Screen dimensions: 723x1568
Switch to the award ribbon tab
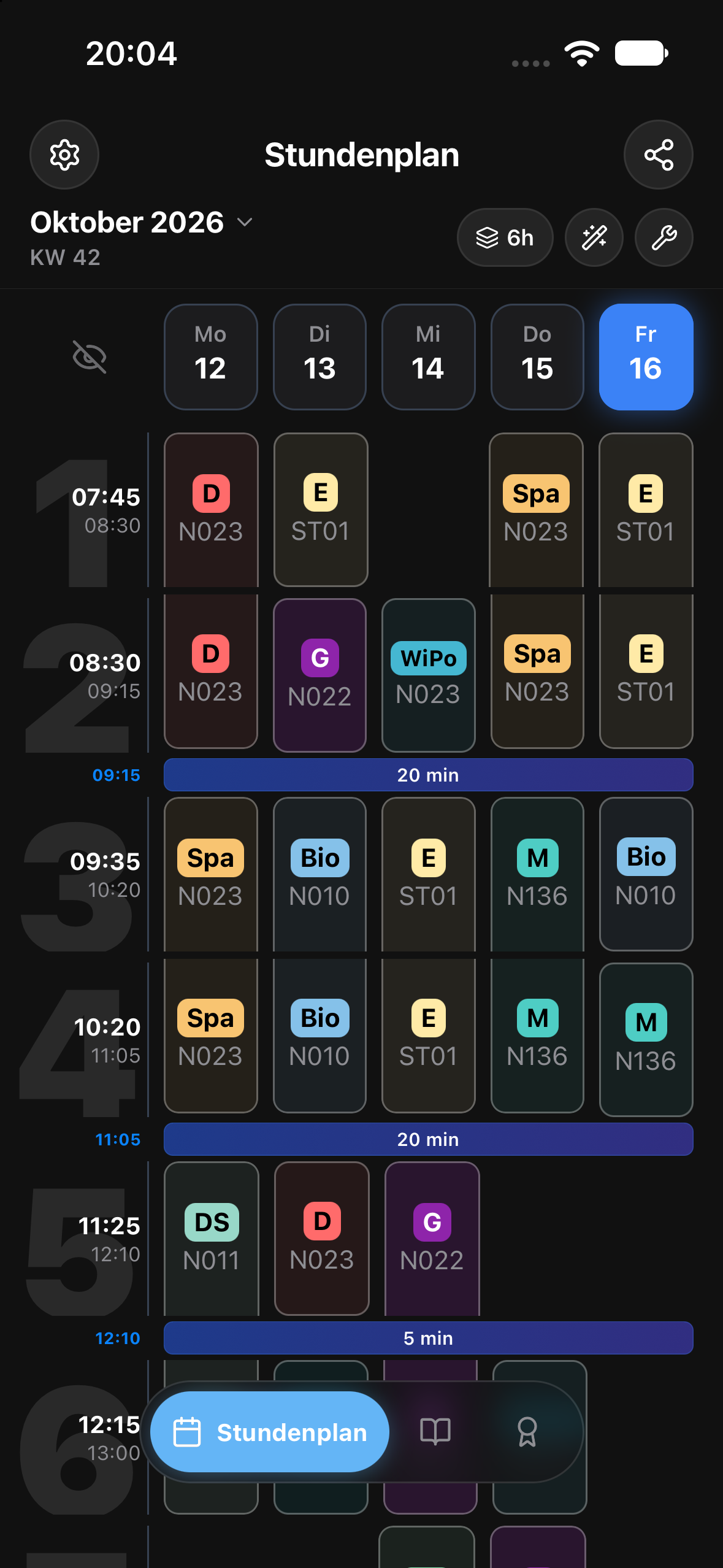point(527,1432)
